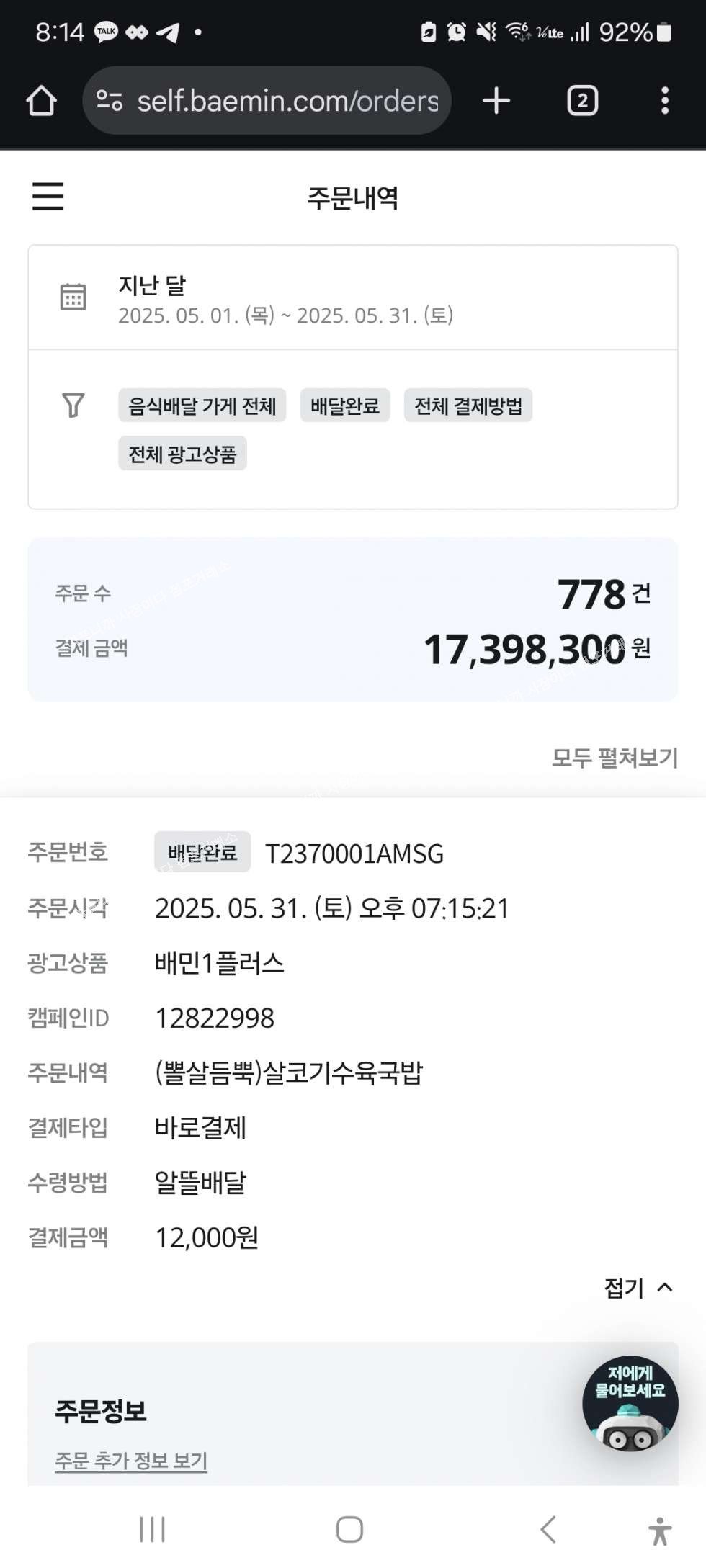Image resolution: width=706 pixels, height=1568 pixels.
Task: Select the 배달완료 filter chip
Action: tap(345, 406)
